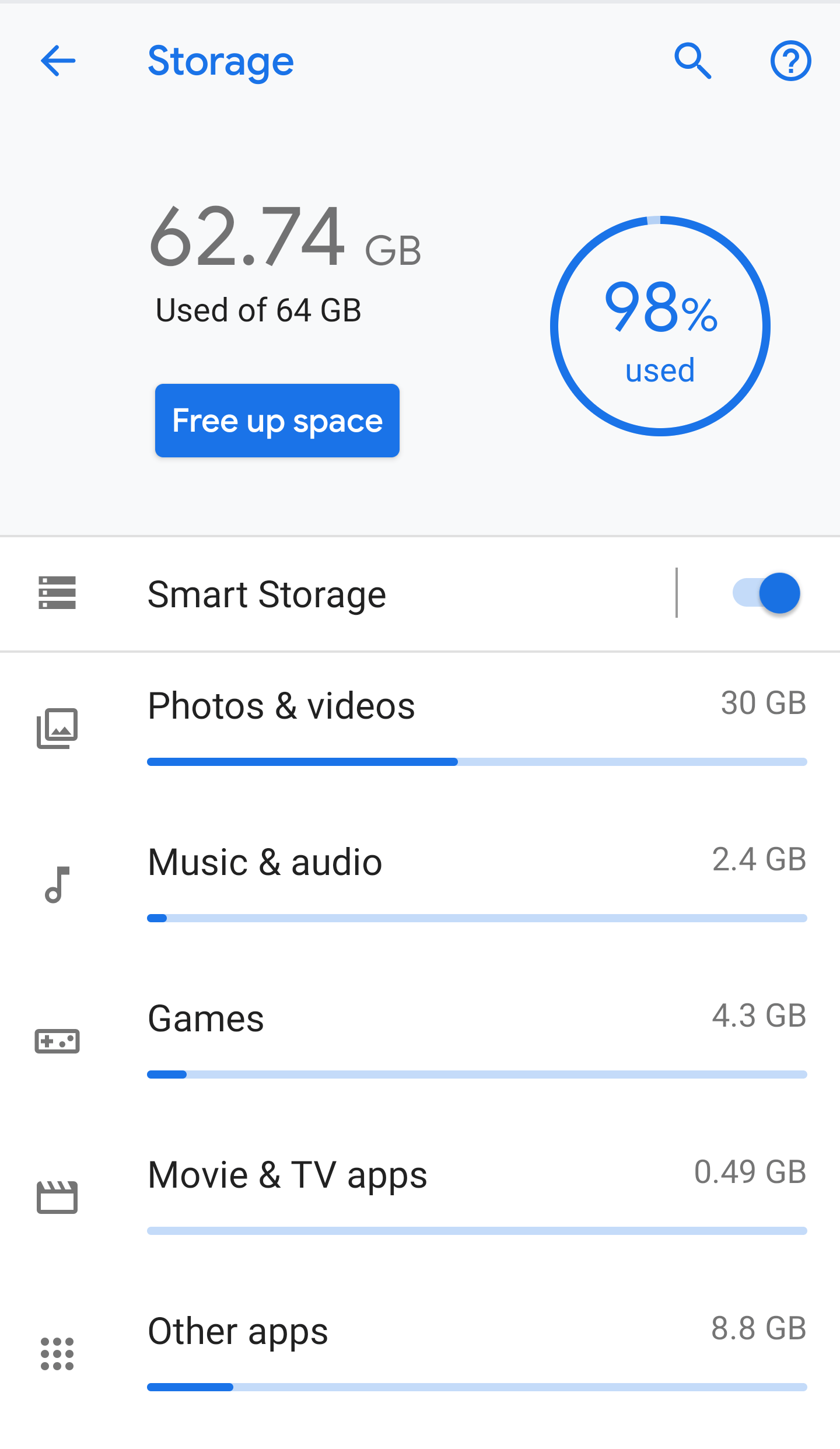Open help via the question mark icon
840x1449 pixels.
coord(790,61)
